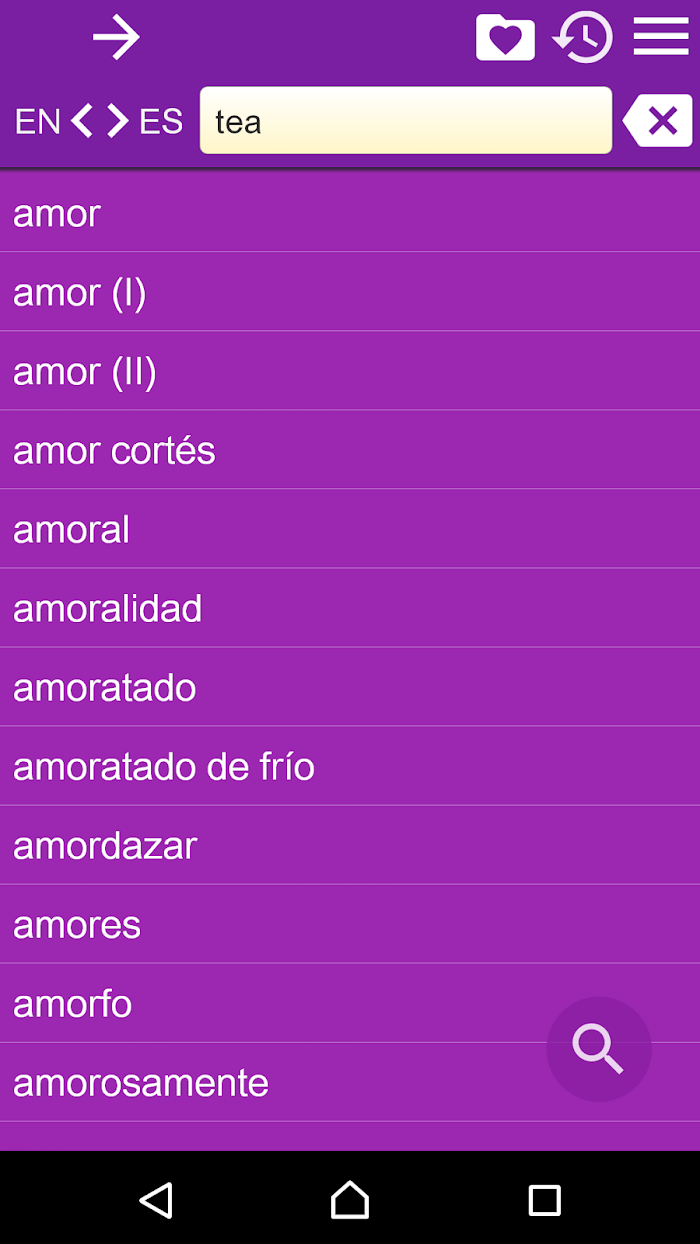Open the entry 'amor (II)'
The width and height of the screenshot is (700, 1244).
350,371
